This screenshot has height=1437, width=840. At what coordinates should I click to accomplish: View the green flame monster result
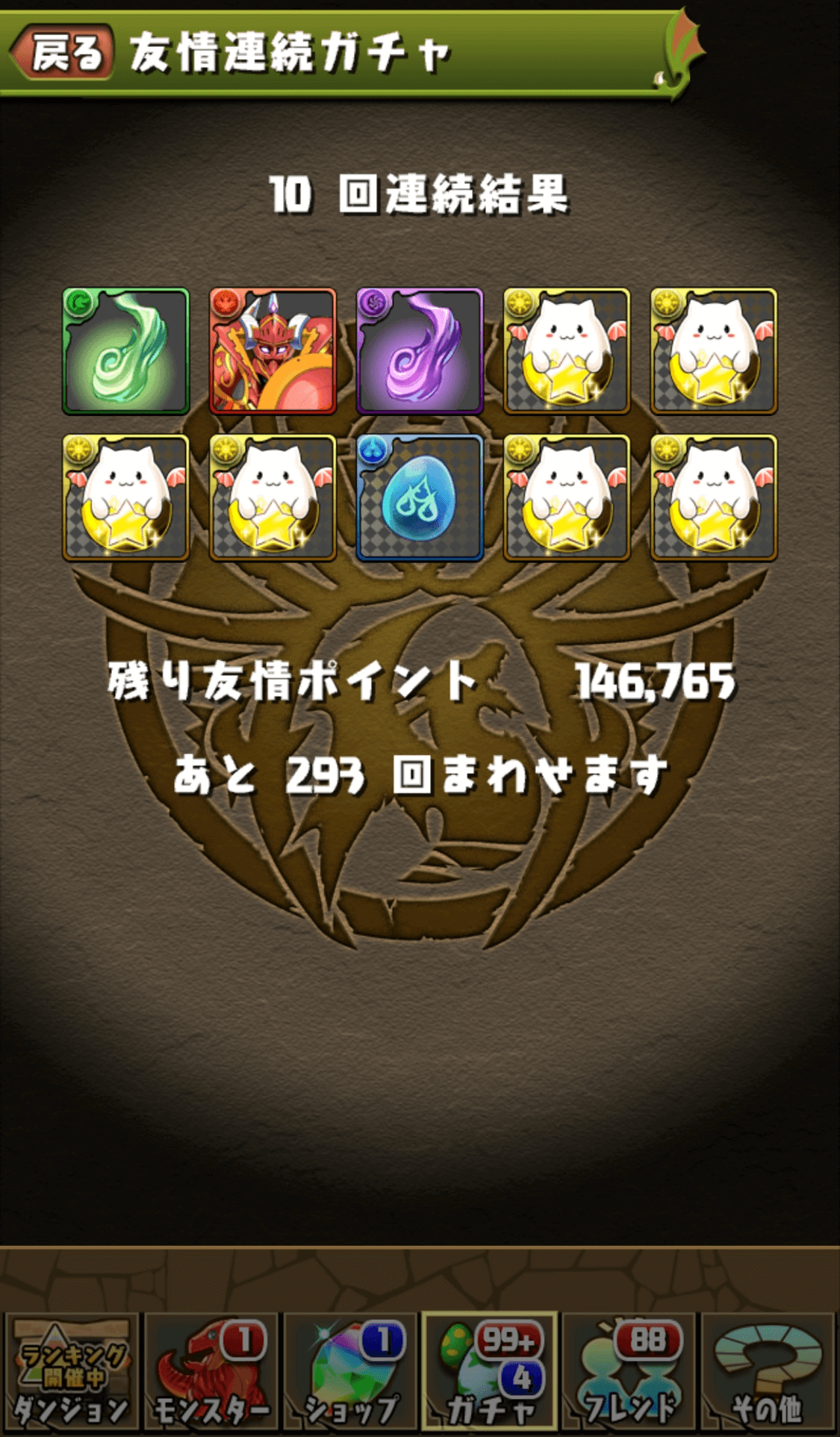pyautogui.click(x=125, y=351)
